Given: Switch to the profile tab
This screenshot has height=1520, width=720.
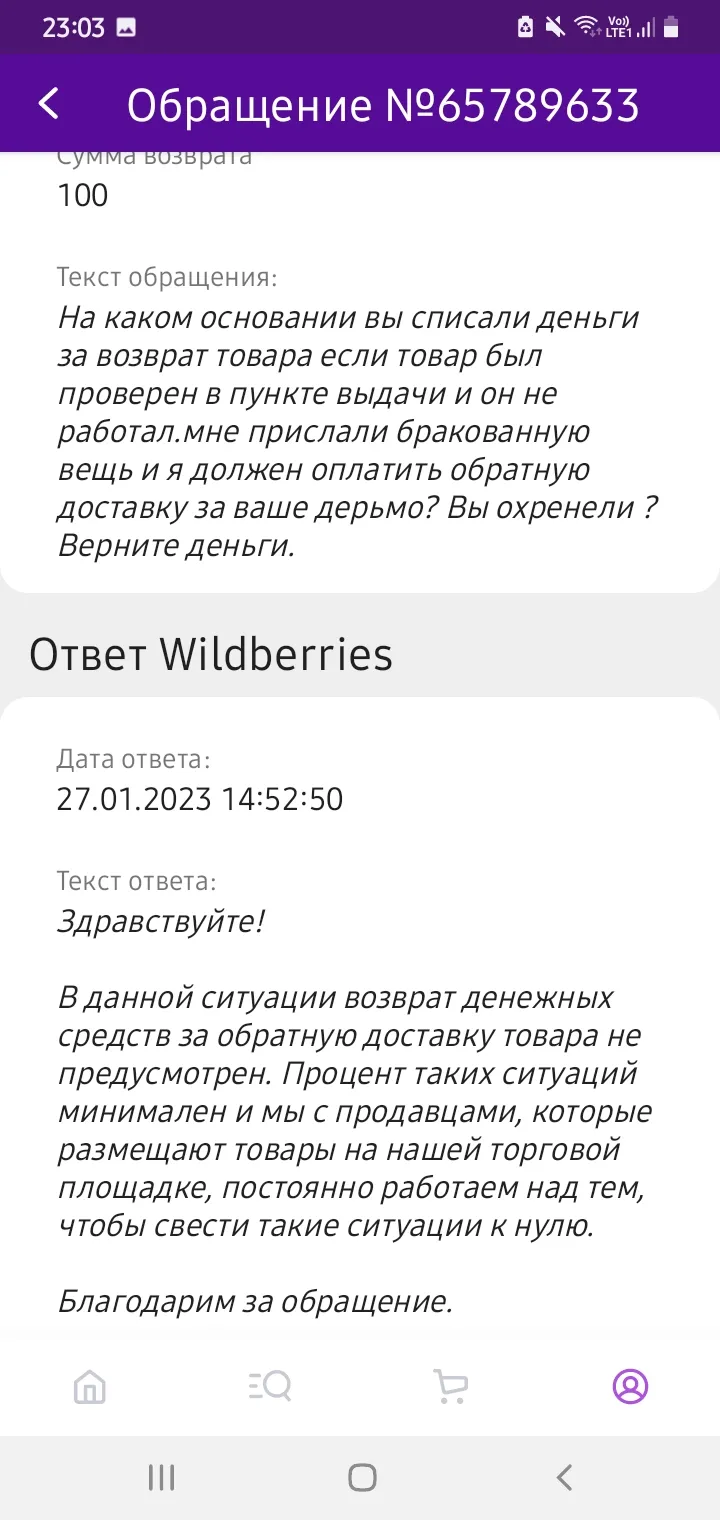Looking at the screenshot, I should tap(630, 1386).
